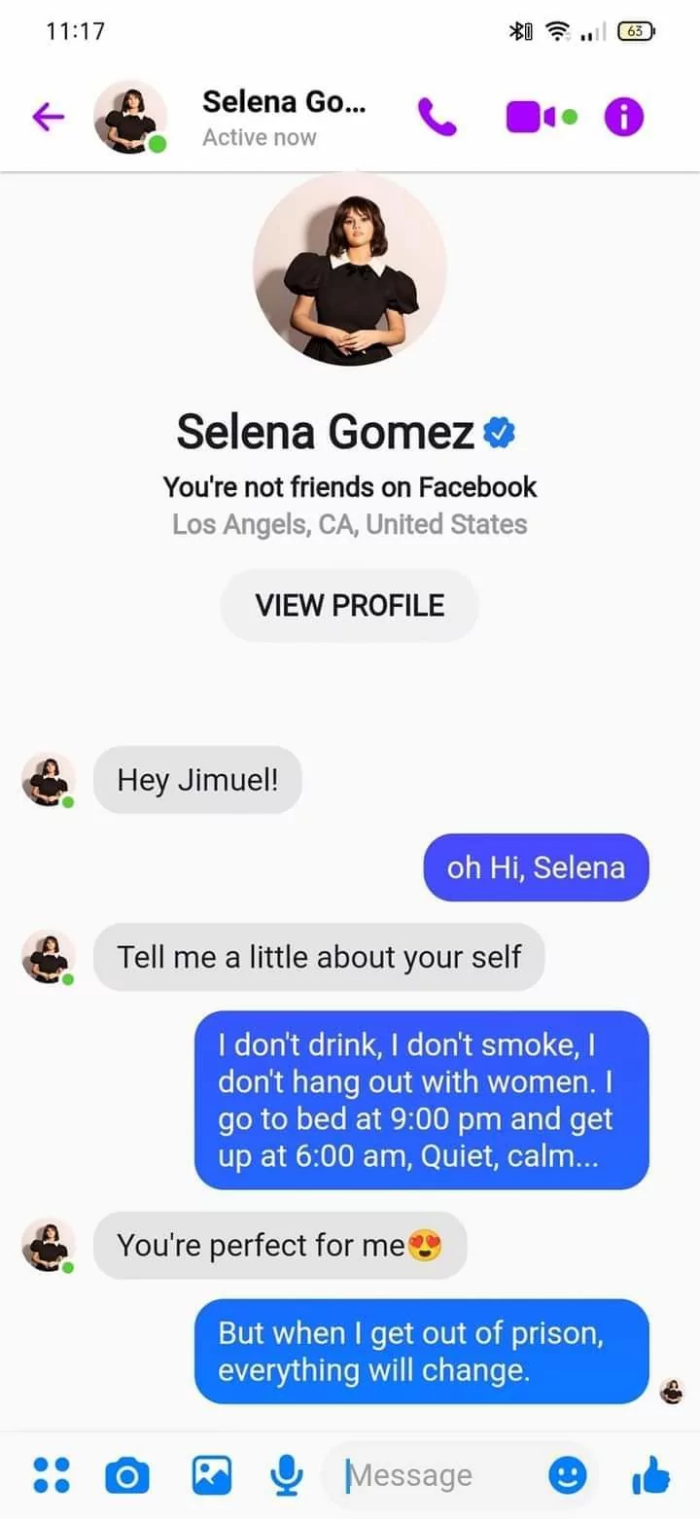Open the conversation info details
The width and height of the screenshot is (700, 1519).
(623, 118)
